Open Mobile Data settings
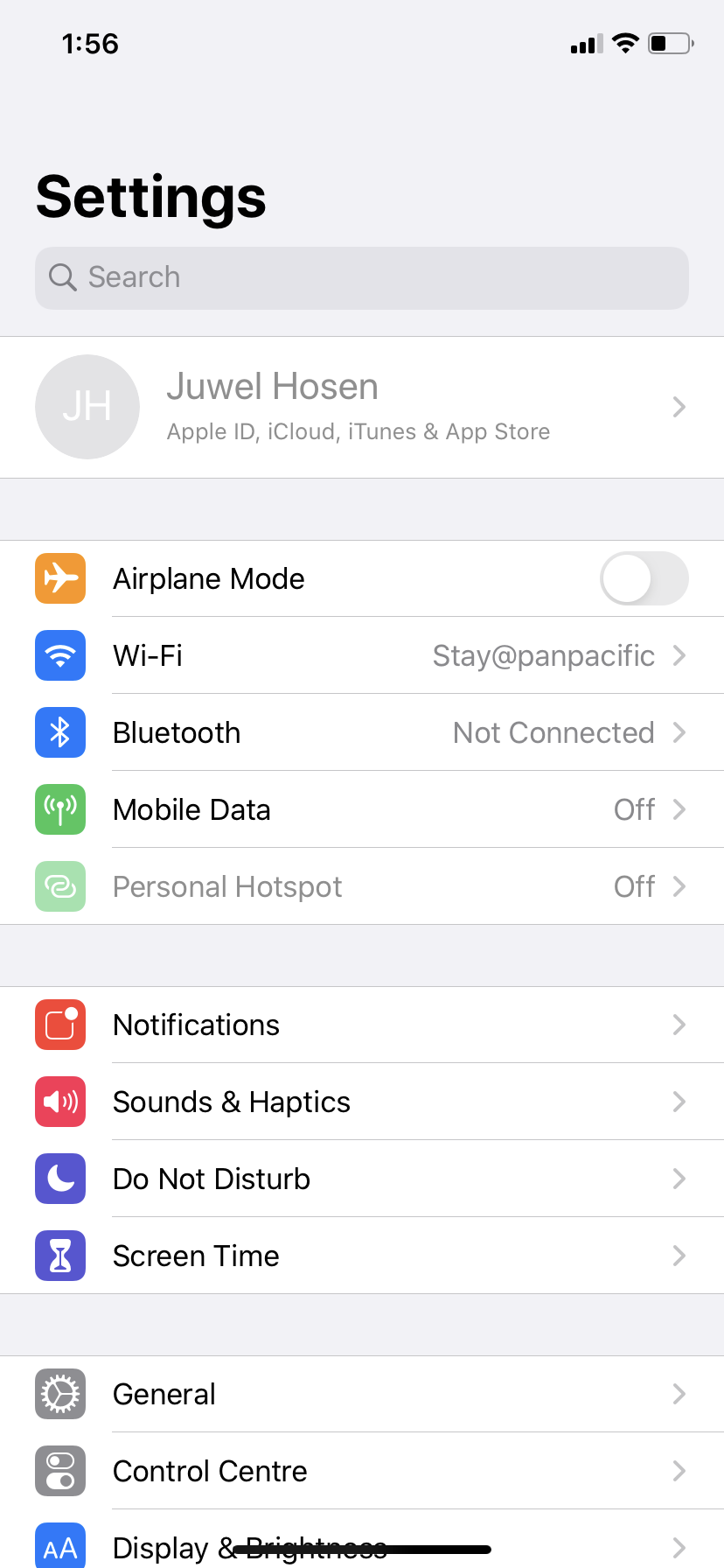 tap(362, 809)
